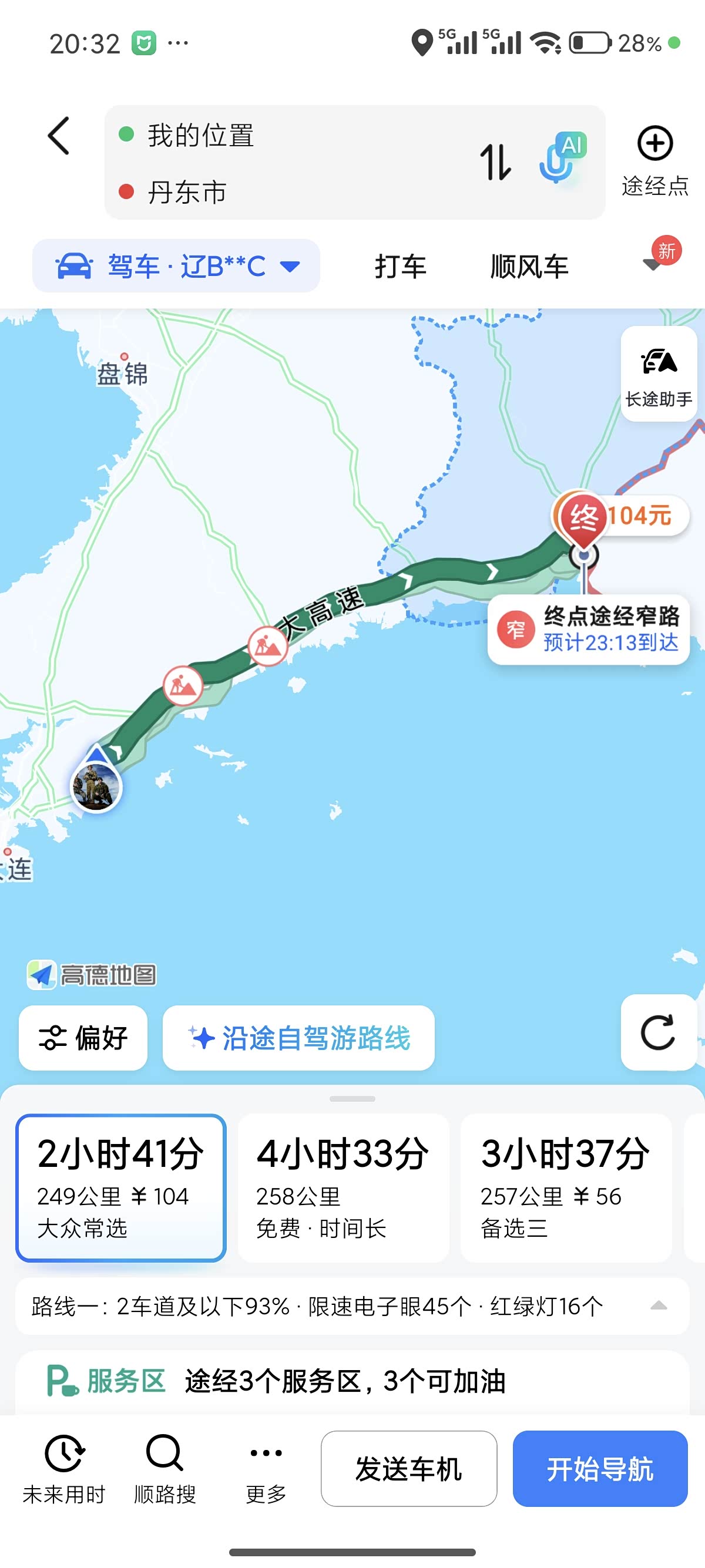Switch to the 顺风车 tab
This screenshot has height=1568, width=705.
[529, 265]
